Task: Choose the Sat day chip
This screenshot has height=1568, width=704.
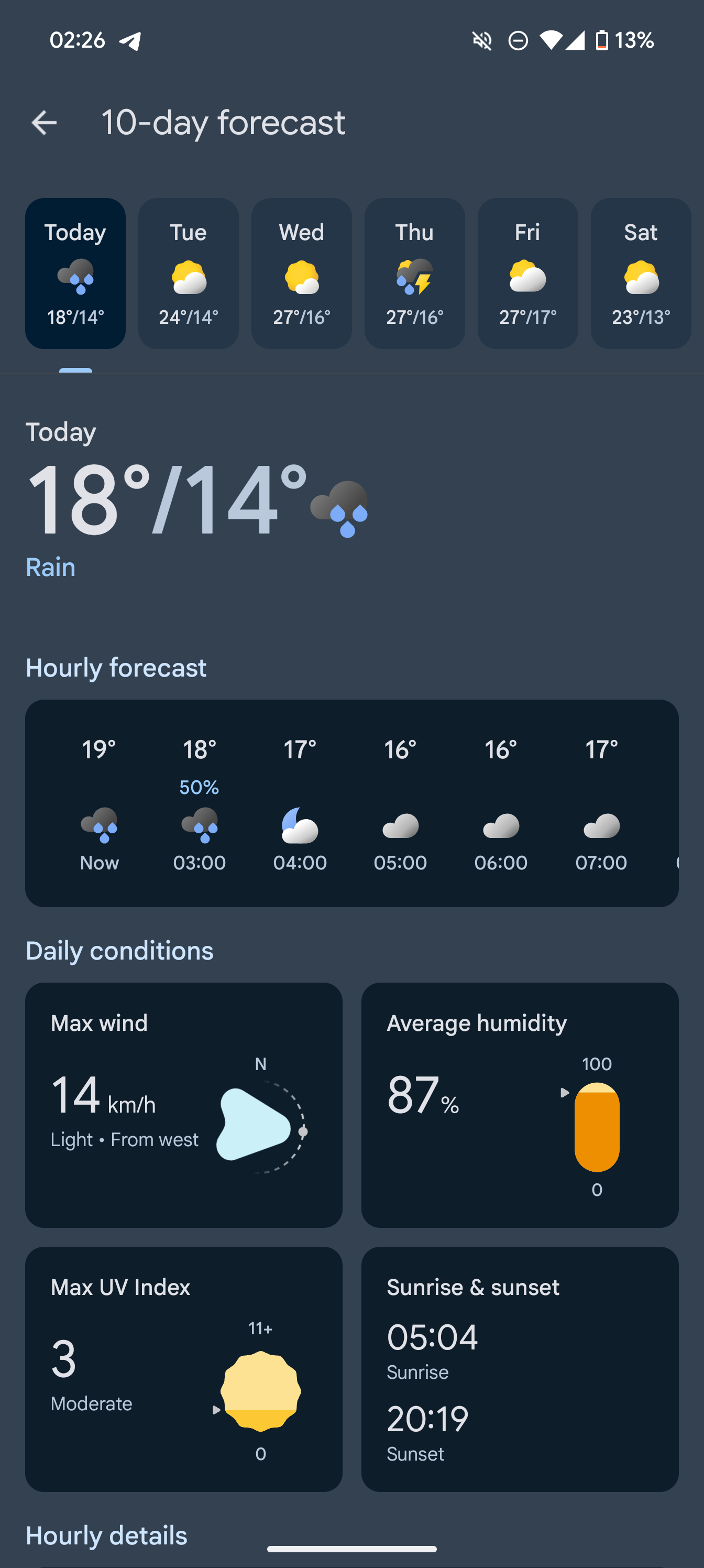Action: [640, 274]
